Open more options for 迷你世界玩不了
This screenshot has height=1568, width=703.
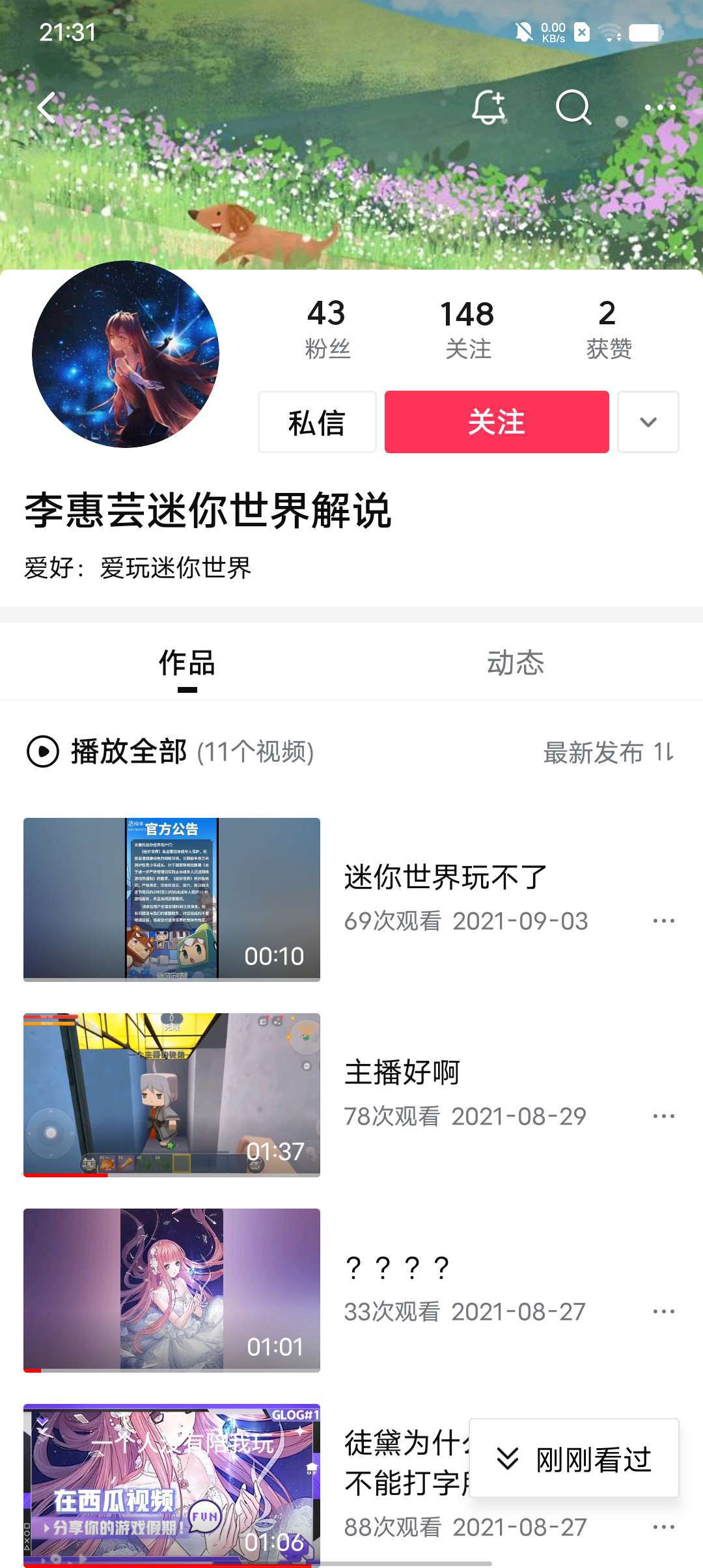[x=663, y=921]
